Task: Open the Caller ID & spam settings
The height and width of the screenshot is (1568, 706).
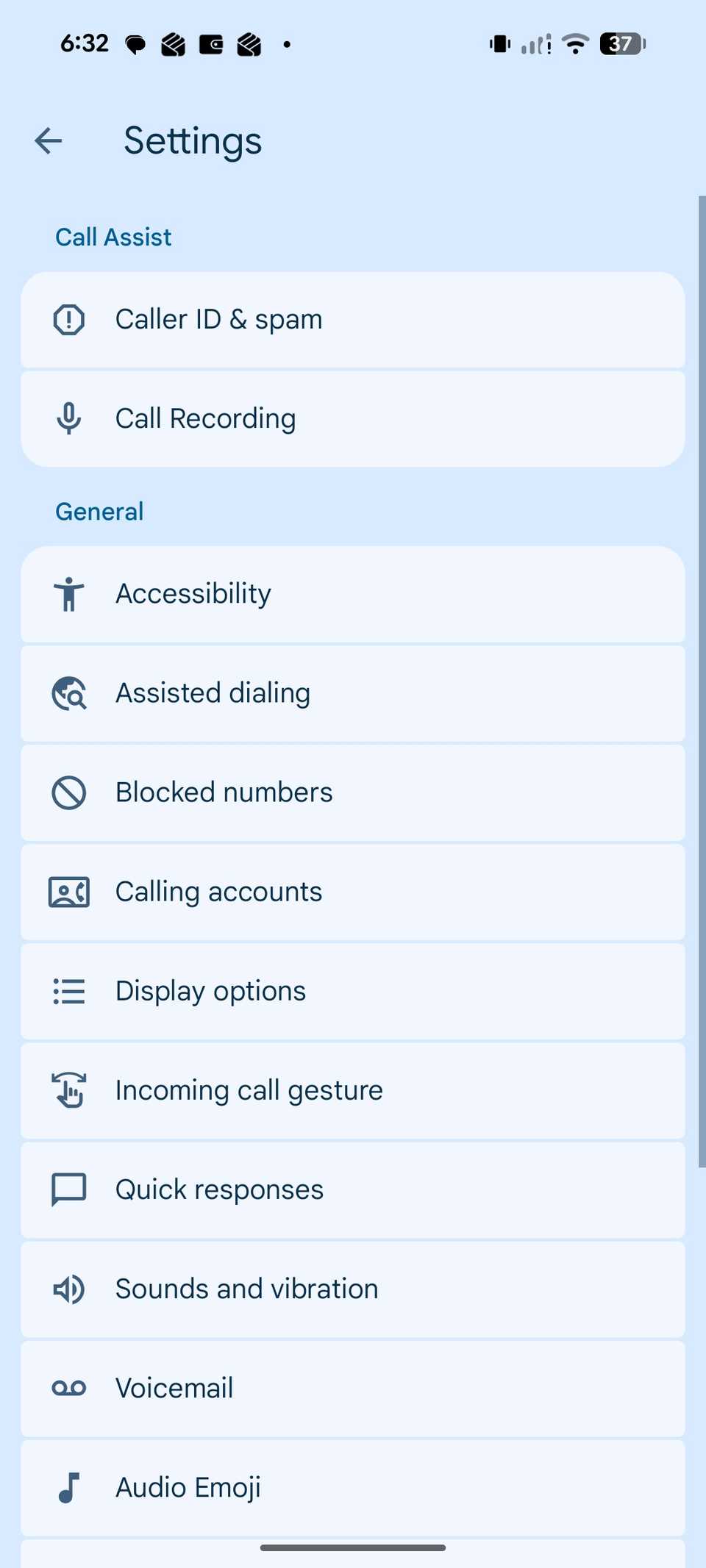Action: click(x=353, y=319)
